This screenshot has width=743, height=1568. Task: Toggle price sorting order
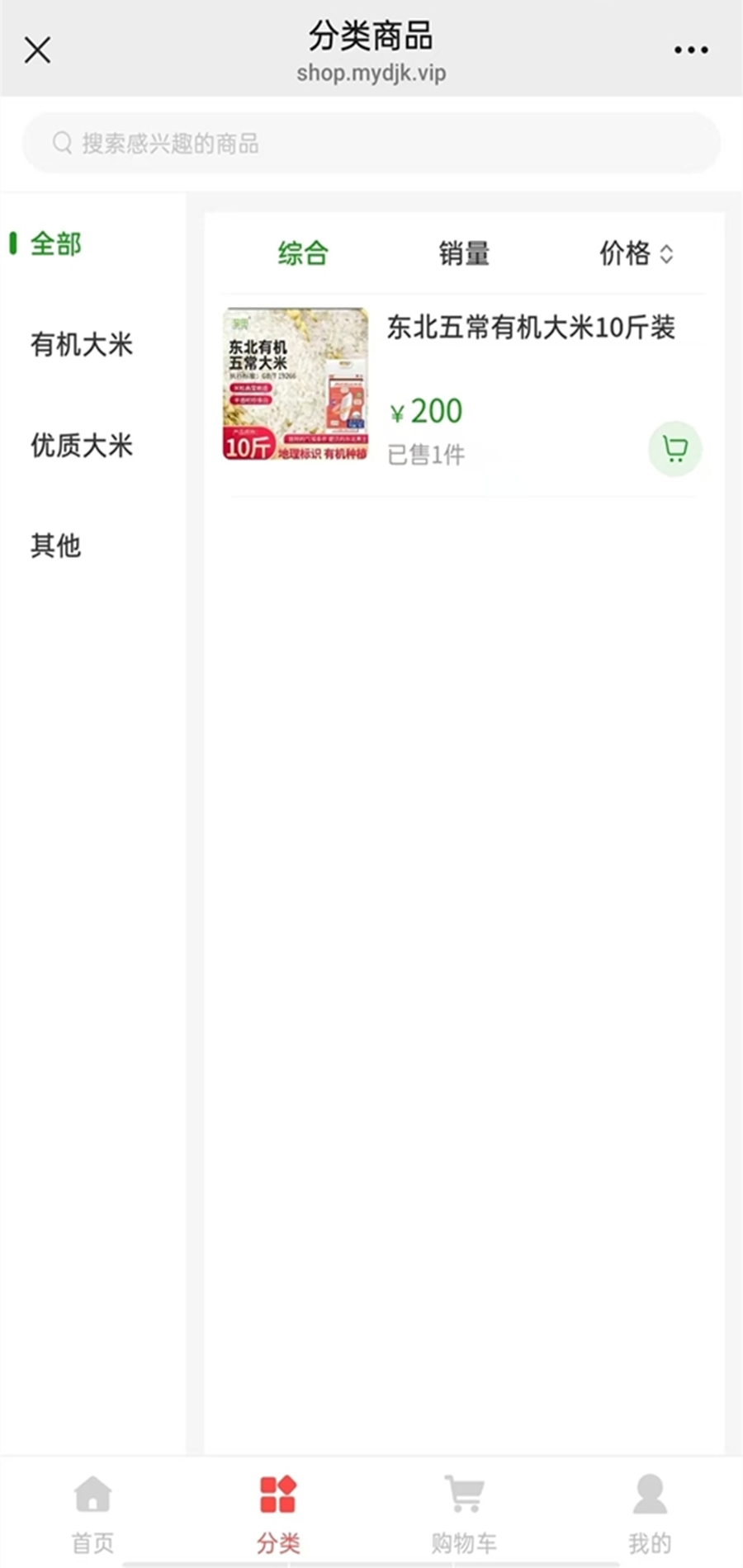pyautogui.click(x=665, y=255)
